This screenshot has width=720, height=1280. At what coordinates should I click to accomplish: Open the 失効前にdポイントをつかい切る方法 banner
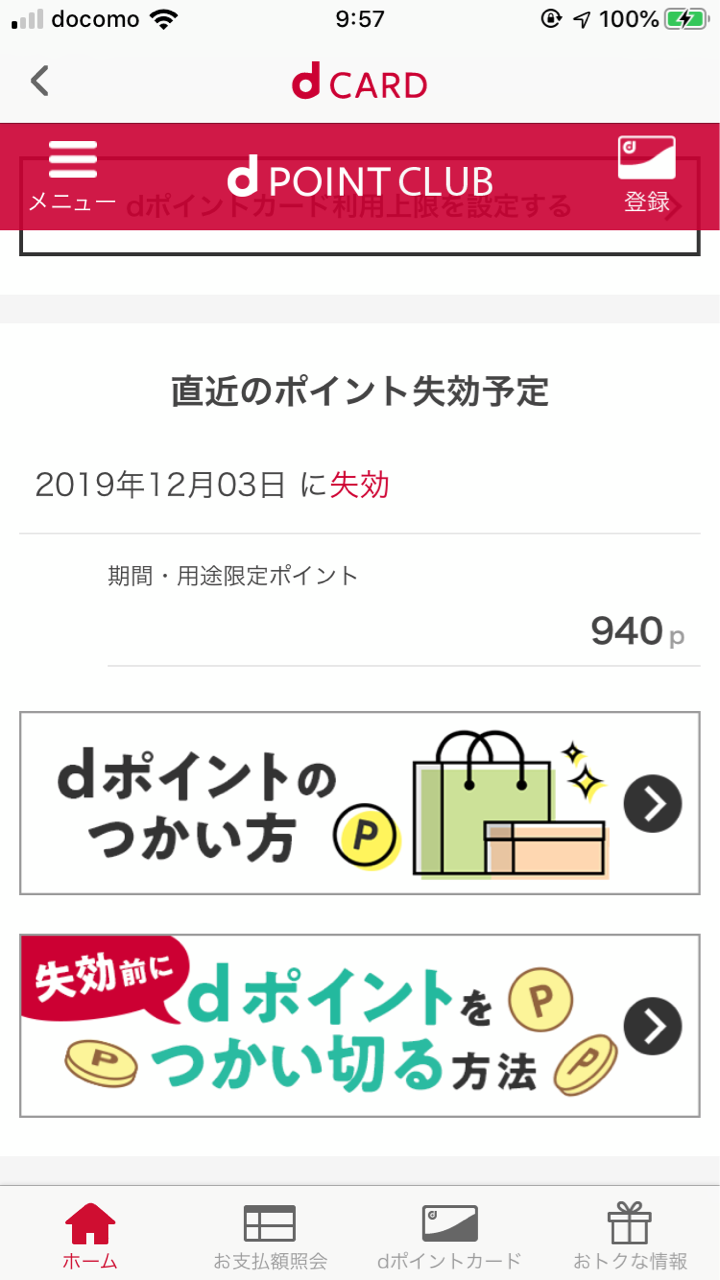359,1026
